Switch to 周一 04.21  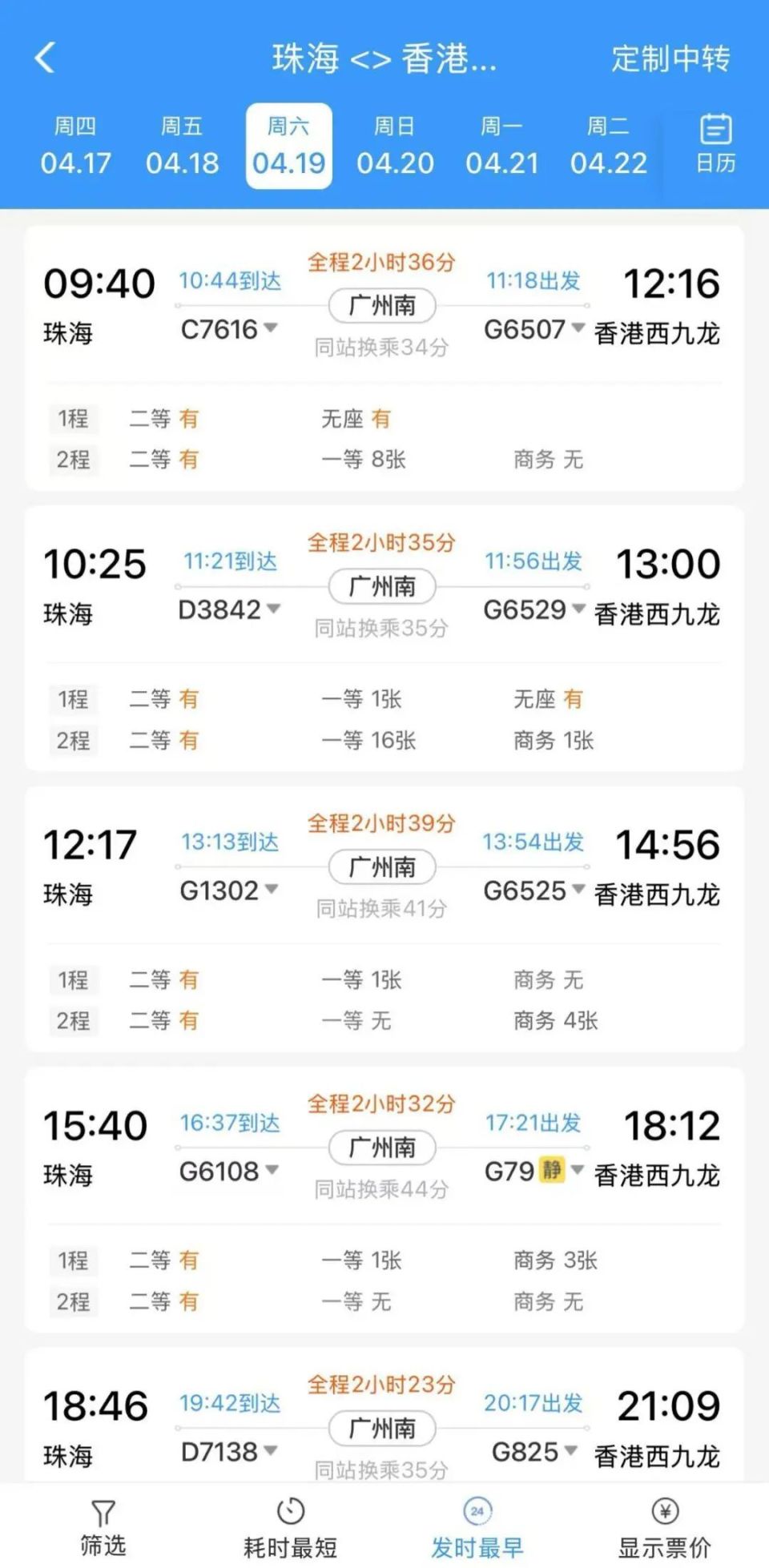501,146
